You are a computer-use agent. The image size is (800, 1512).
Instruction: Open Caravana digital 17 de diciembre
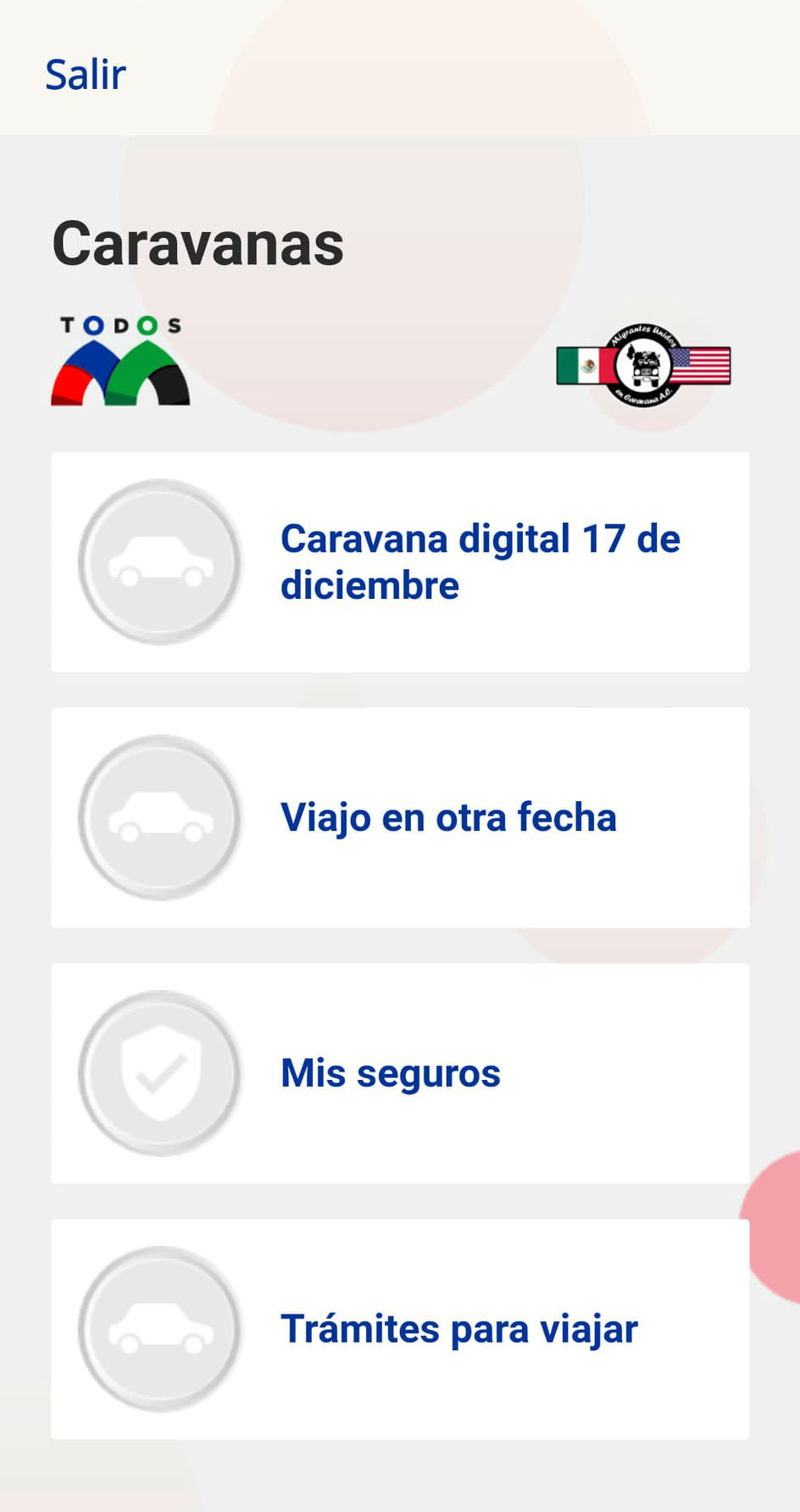(400, 562)
